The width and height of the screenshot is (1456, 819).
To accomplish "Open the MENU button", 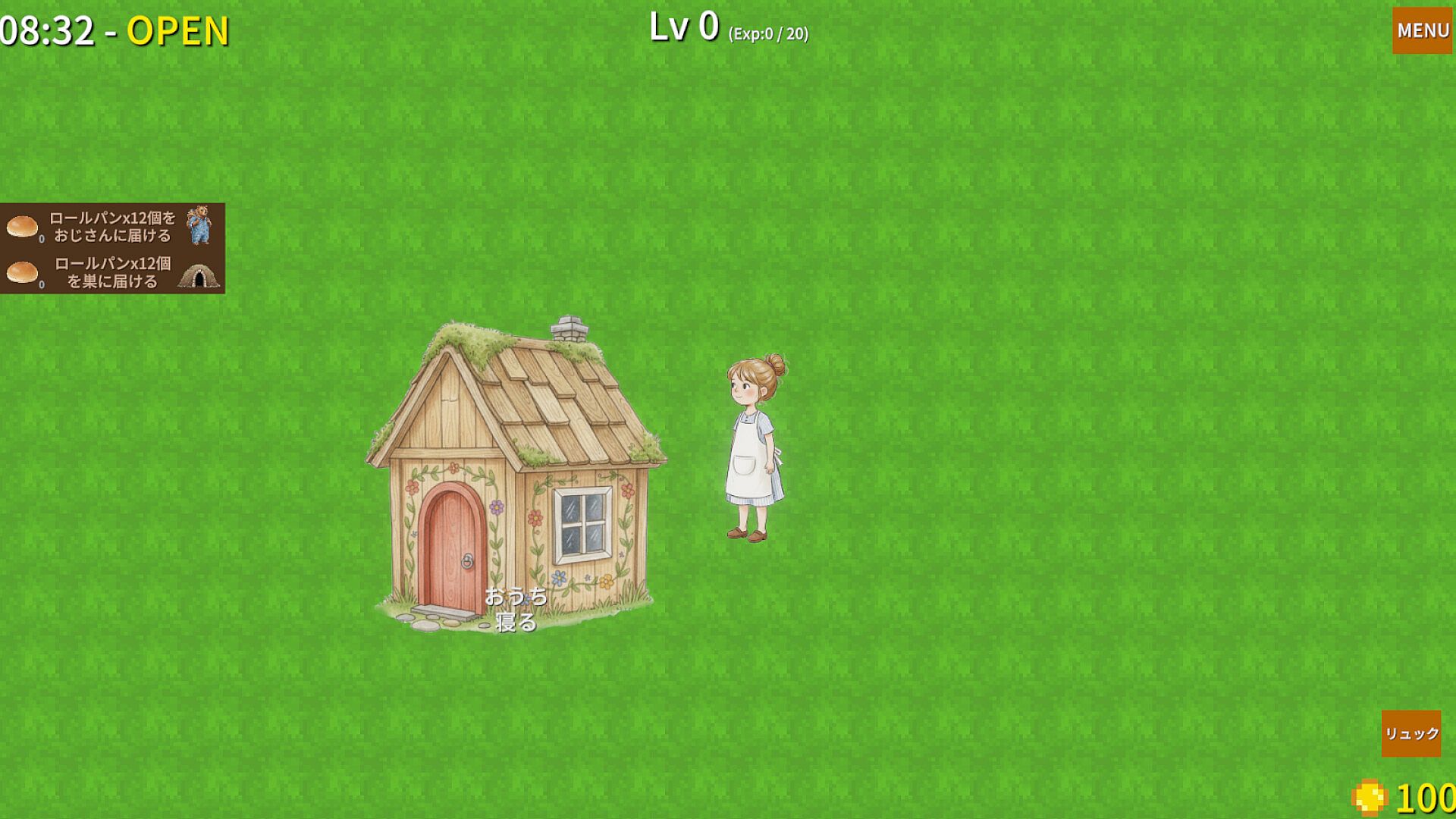I will click(1422, 30).
